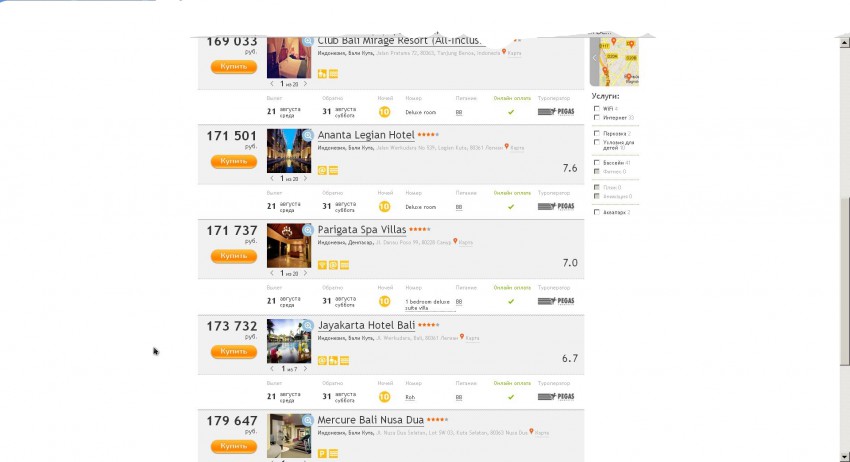Check the Интернет services filter

pyautogui.click(x=597, y=117)
